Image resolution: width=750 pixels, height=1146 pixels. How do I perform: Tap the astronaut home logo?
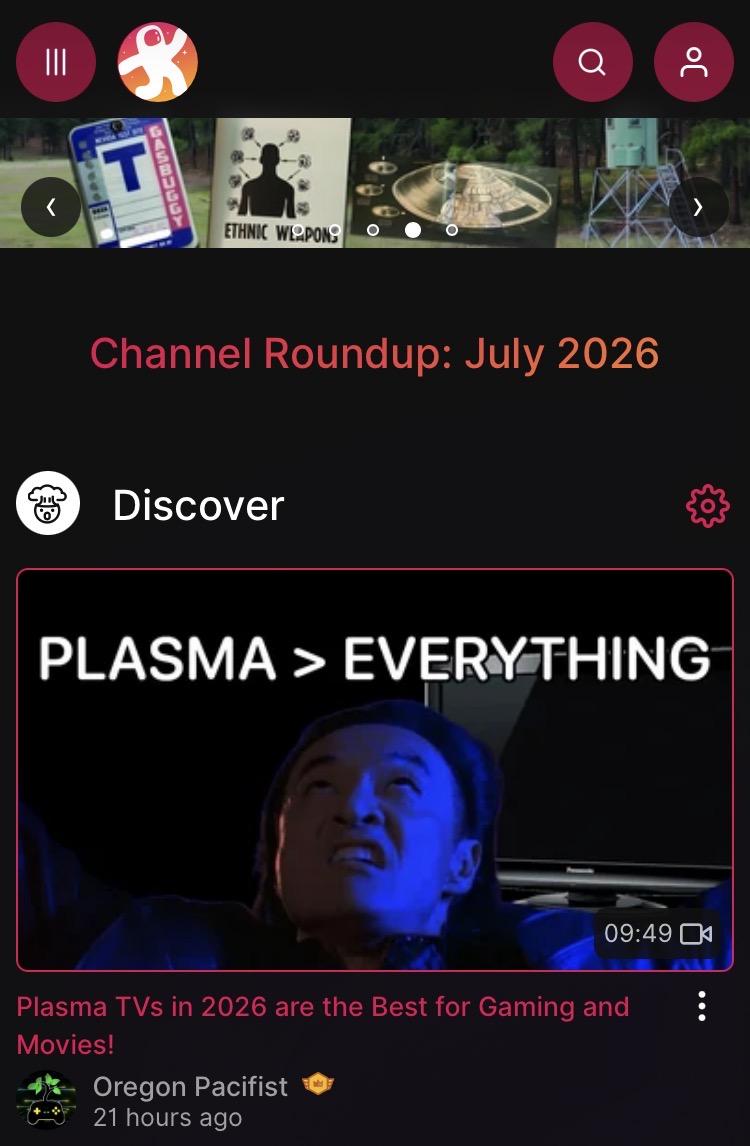point(158,62)
